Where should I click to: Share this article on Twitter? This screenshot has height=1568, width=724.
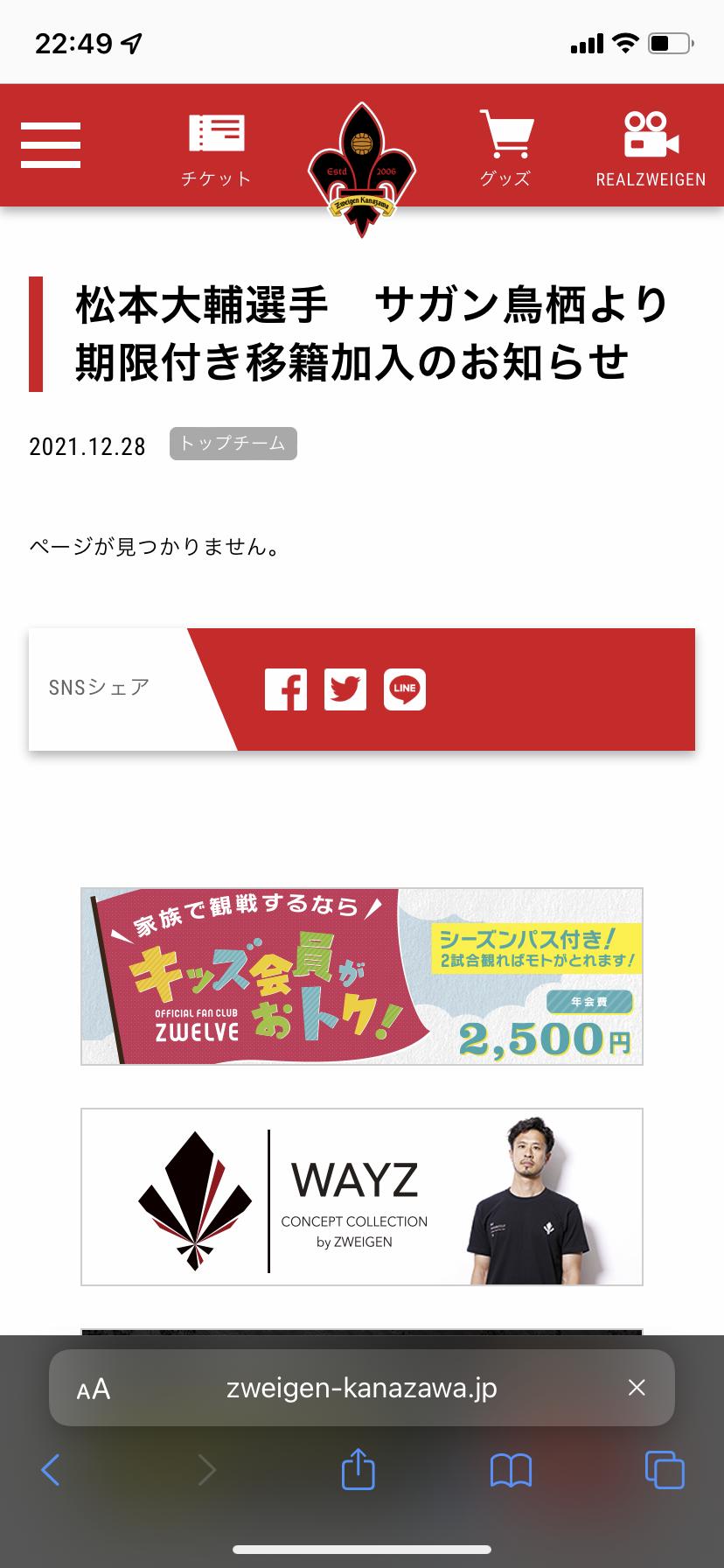click(x=345, y=689)
